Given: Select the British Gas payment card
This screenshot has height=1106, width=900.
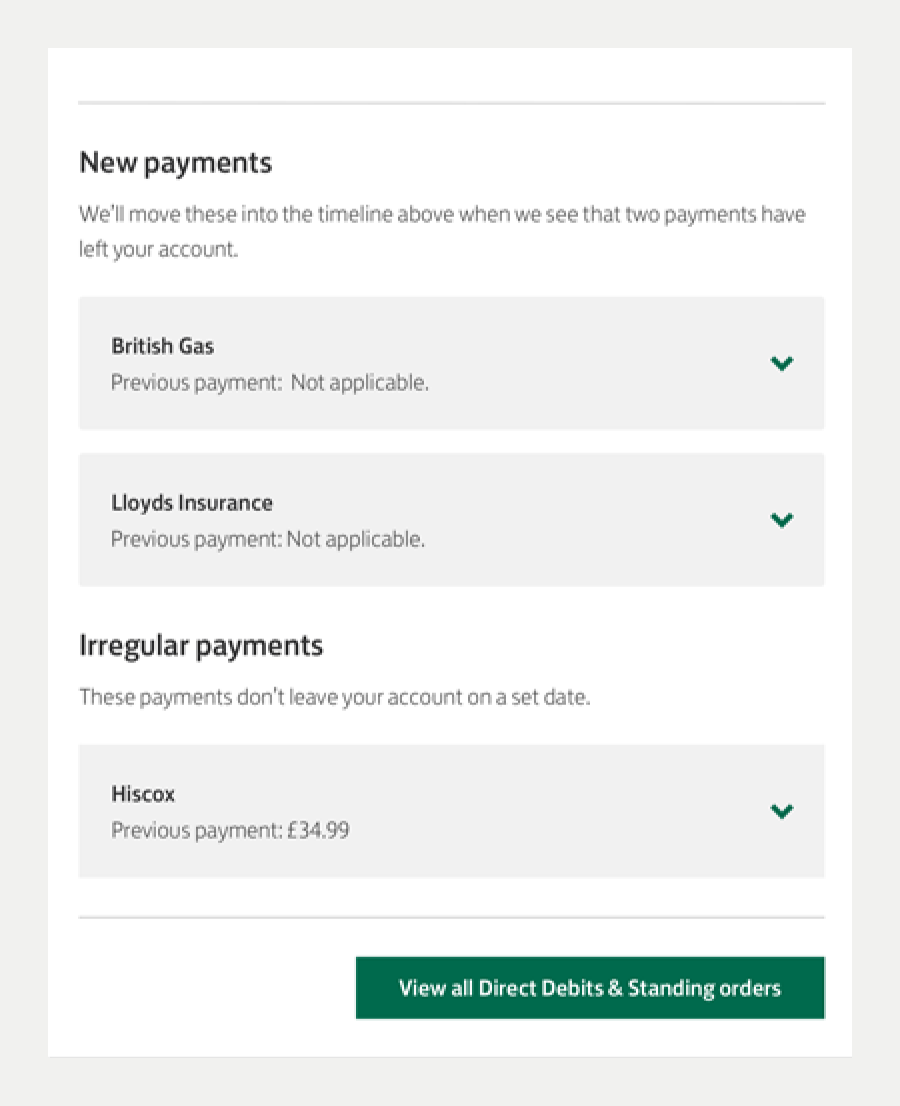Looking at the screenshot, I should 451,363.
